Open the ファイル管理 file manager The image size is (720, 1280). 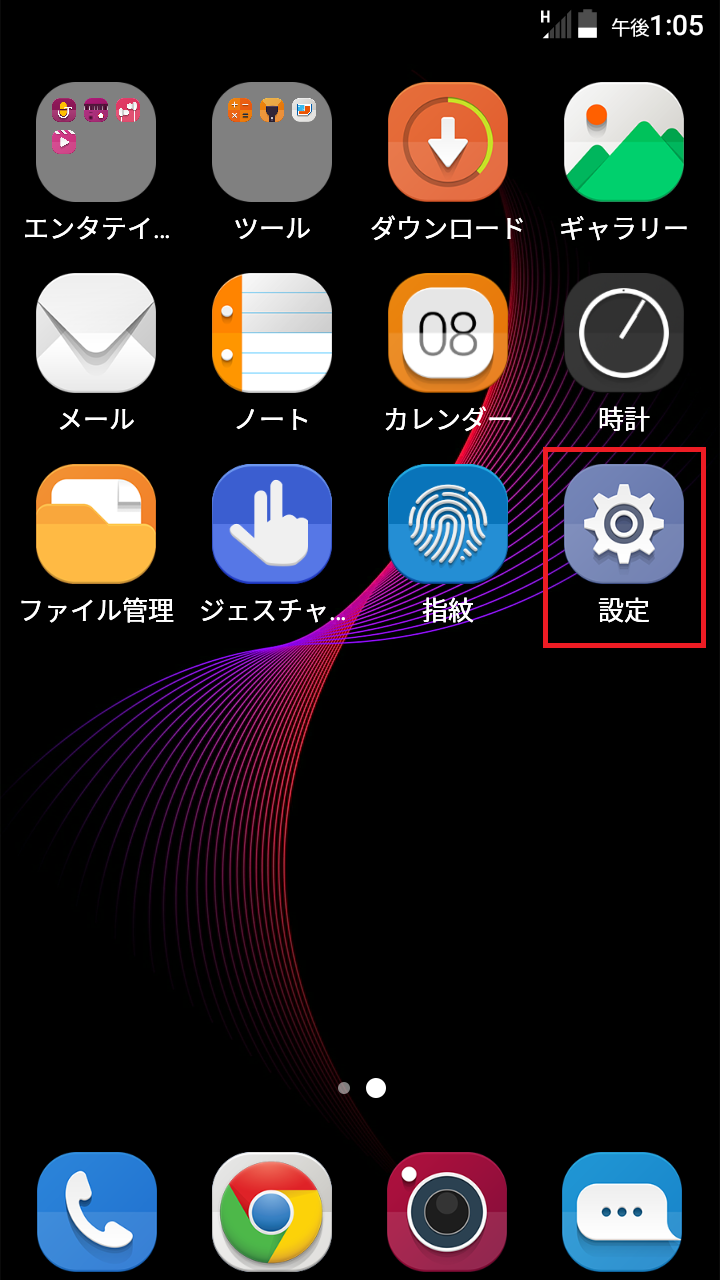[96, 523]
